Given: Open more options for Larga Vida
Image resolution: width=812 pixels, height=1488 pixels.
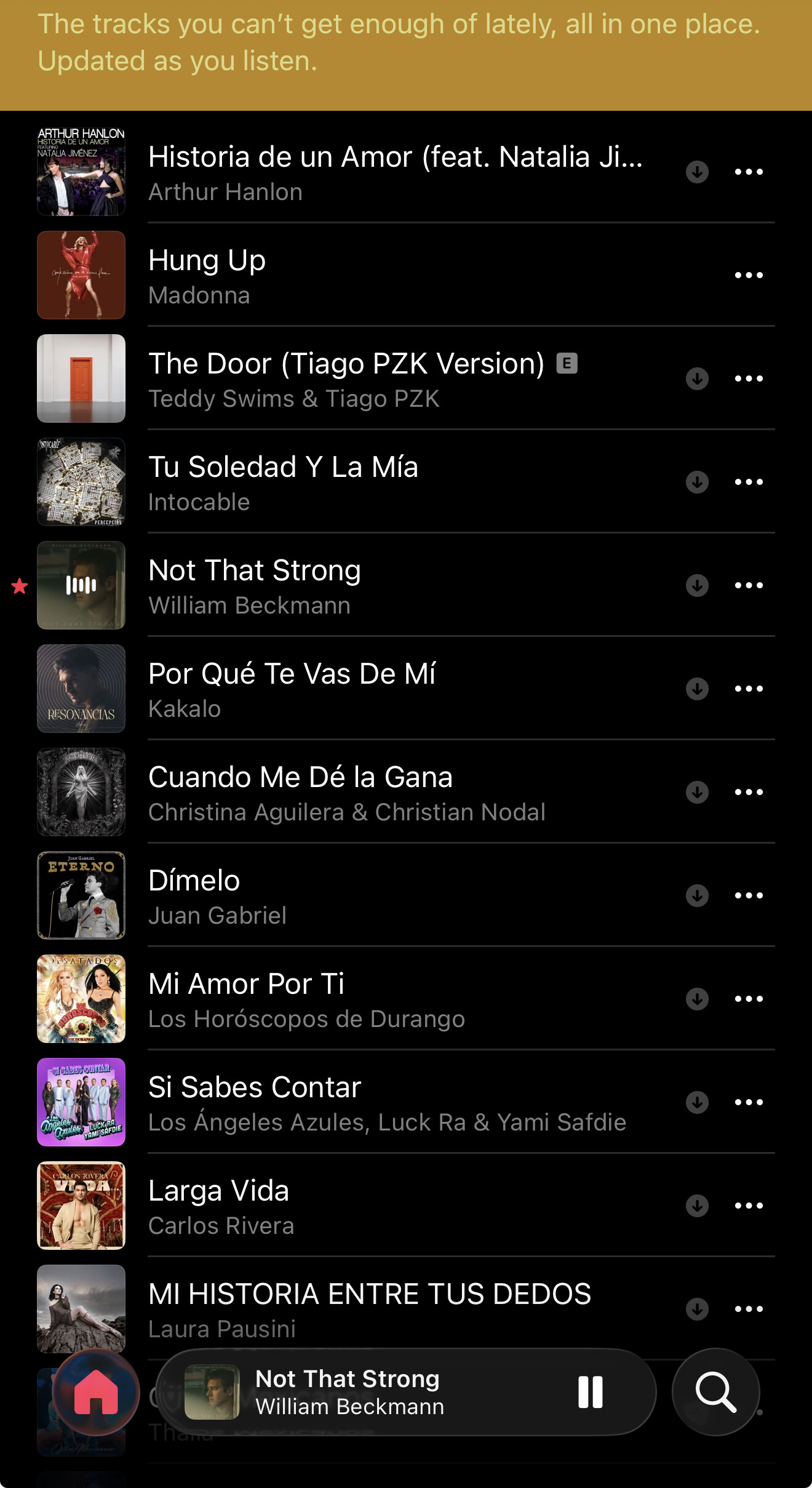Looking at the screenshot, I should (749, 1206).
